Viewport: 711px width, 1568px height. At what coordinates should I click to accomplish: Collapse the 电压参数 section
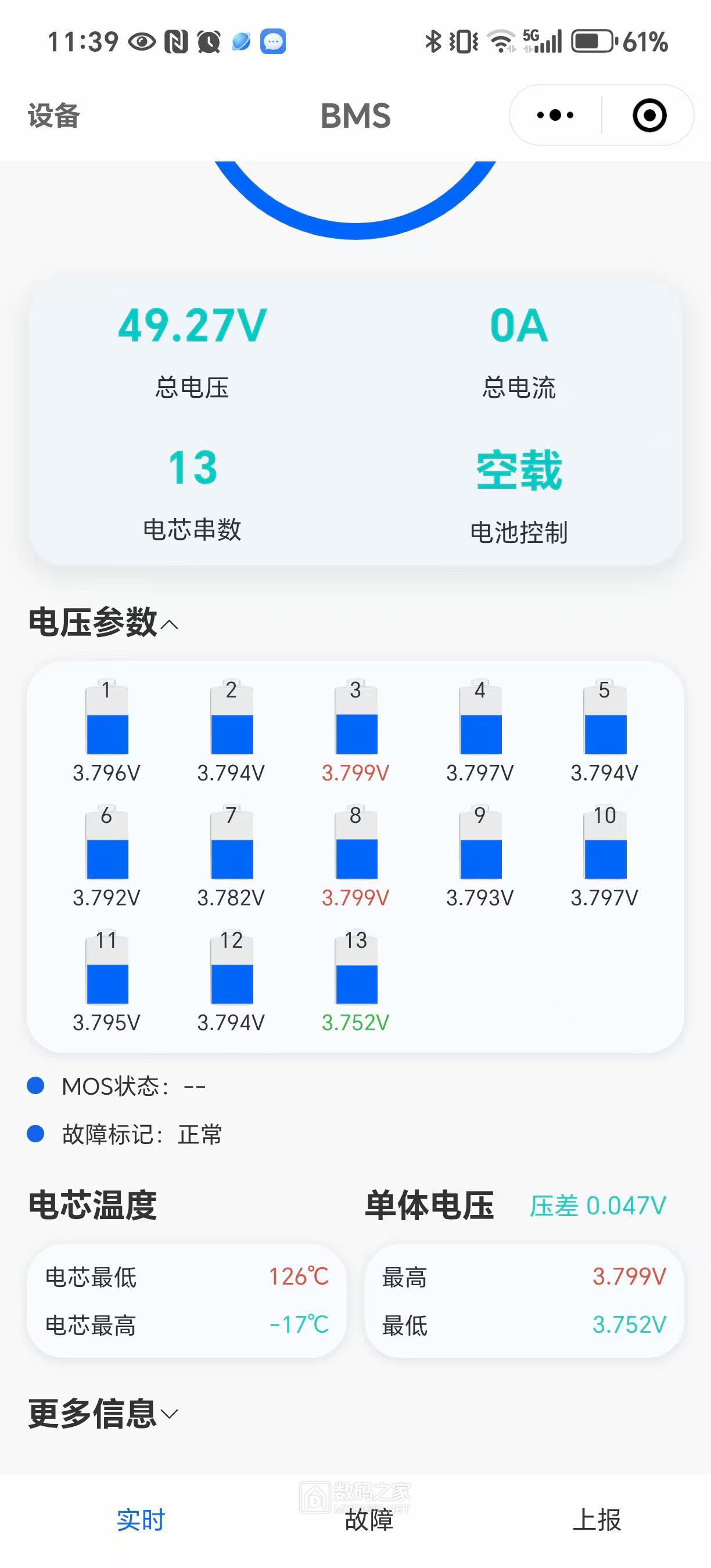(x=103, y=622)
